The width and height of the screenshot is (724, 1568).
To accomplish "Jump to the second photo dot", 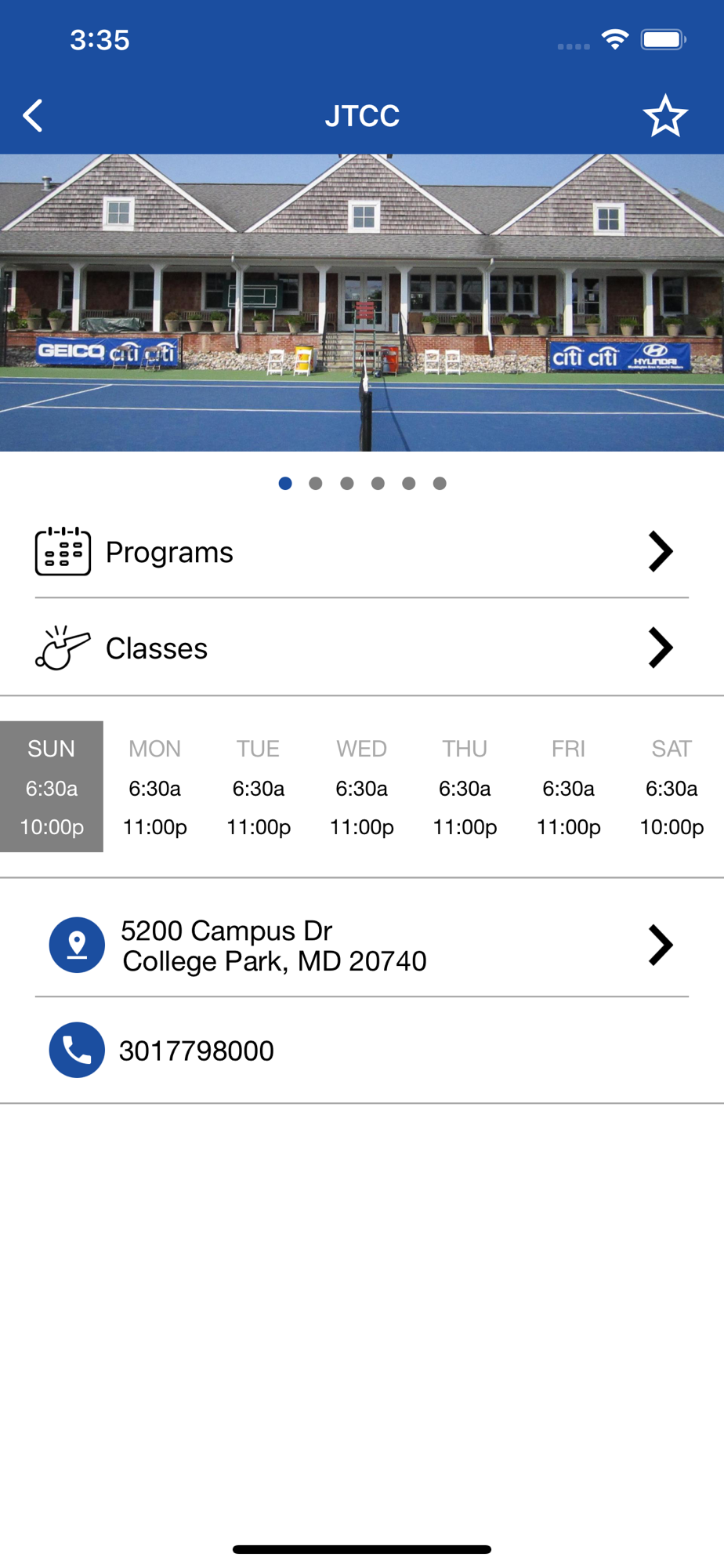I will (316, 483).
